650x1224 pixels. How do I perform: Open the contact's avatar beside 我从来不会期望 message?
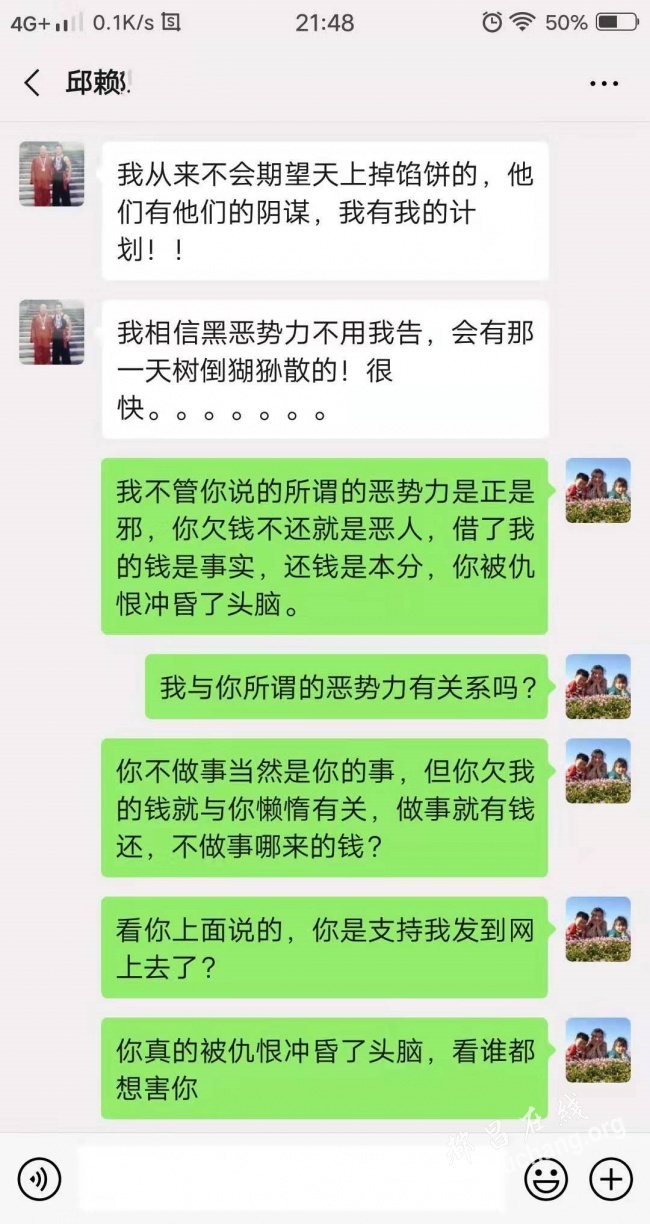tap(51, 174)
